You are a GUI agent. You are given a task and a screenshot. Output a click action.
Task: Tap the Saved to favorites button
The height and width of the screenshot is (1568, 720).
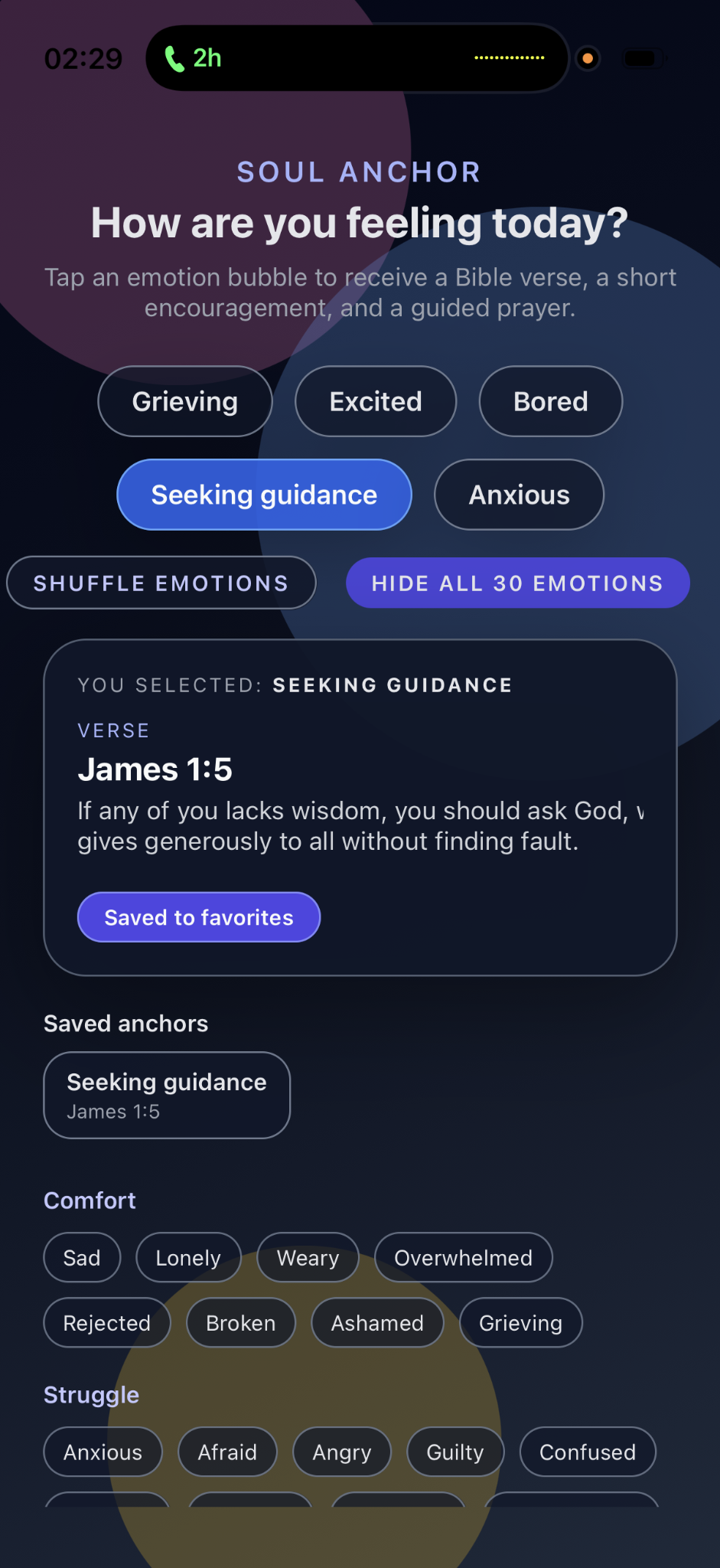[198, 917]
